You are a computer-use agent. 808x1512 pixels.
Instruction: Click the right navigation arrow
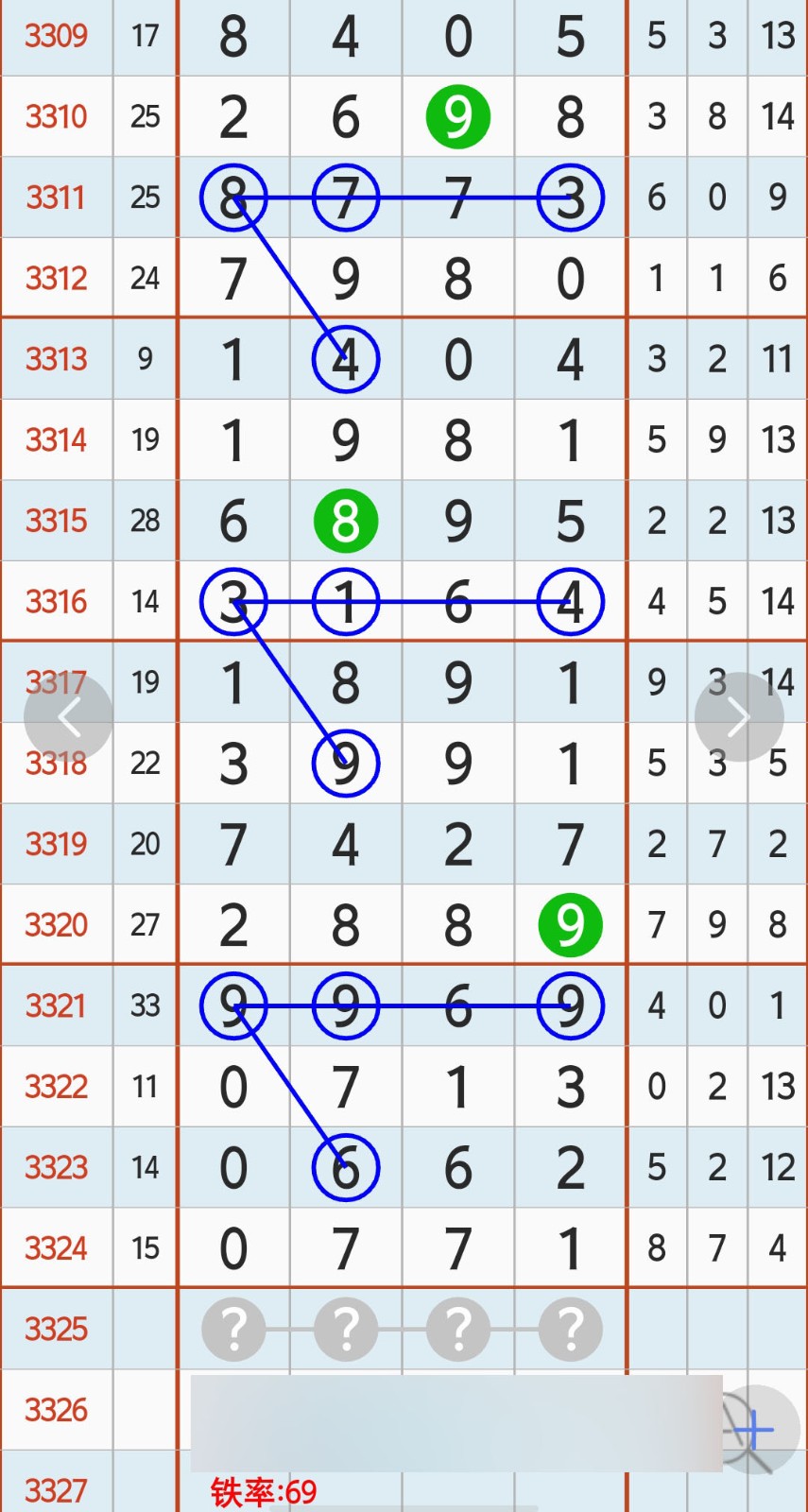pyautogui.click(x=739, y=716)
